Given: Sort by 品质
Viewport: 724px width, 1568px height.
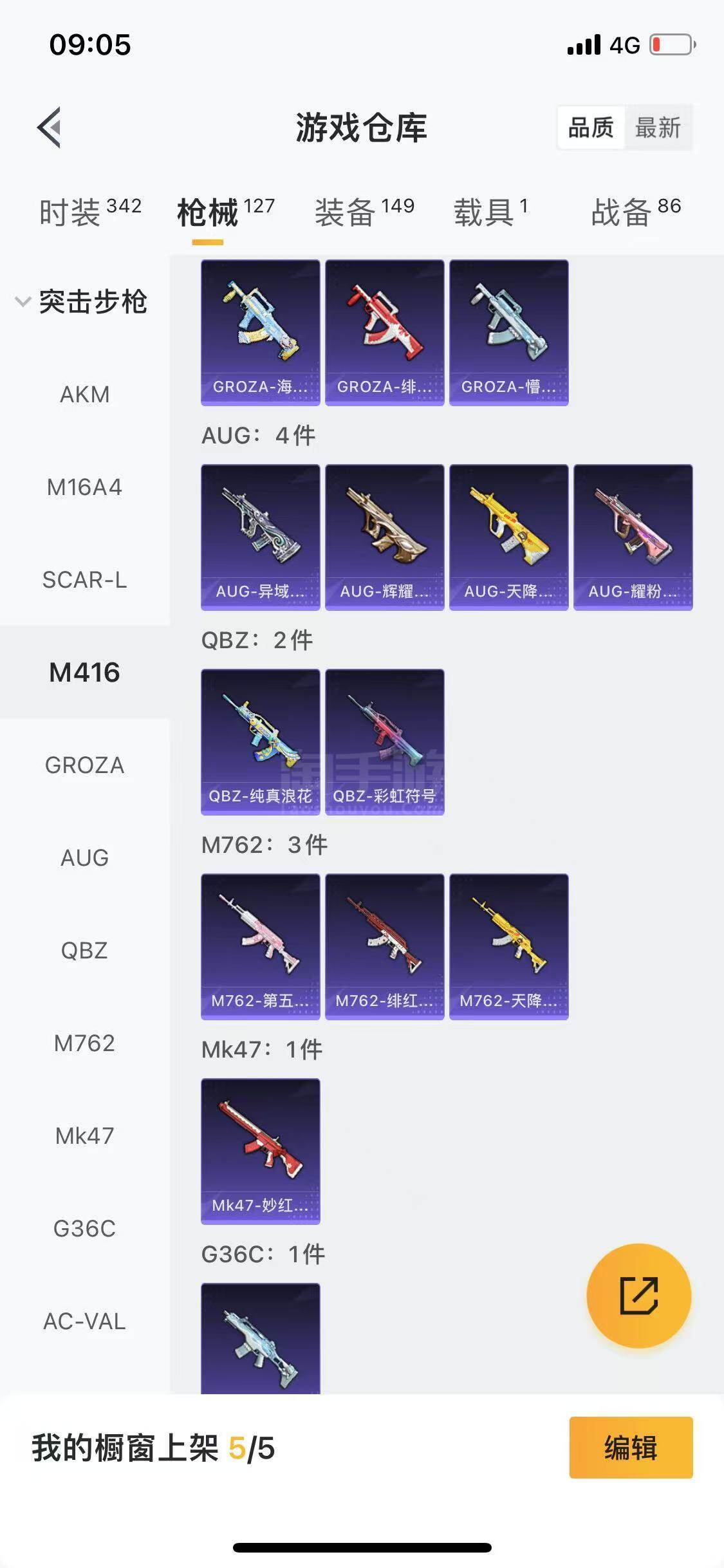Looking at the screenshot, I should pyautogui.click(x=591, y=127).
